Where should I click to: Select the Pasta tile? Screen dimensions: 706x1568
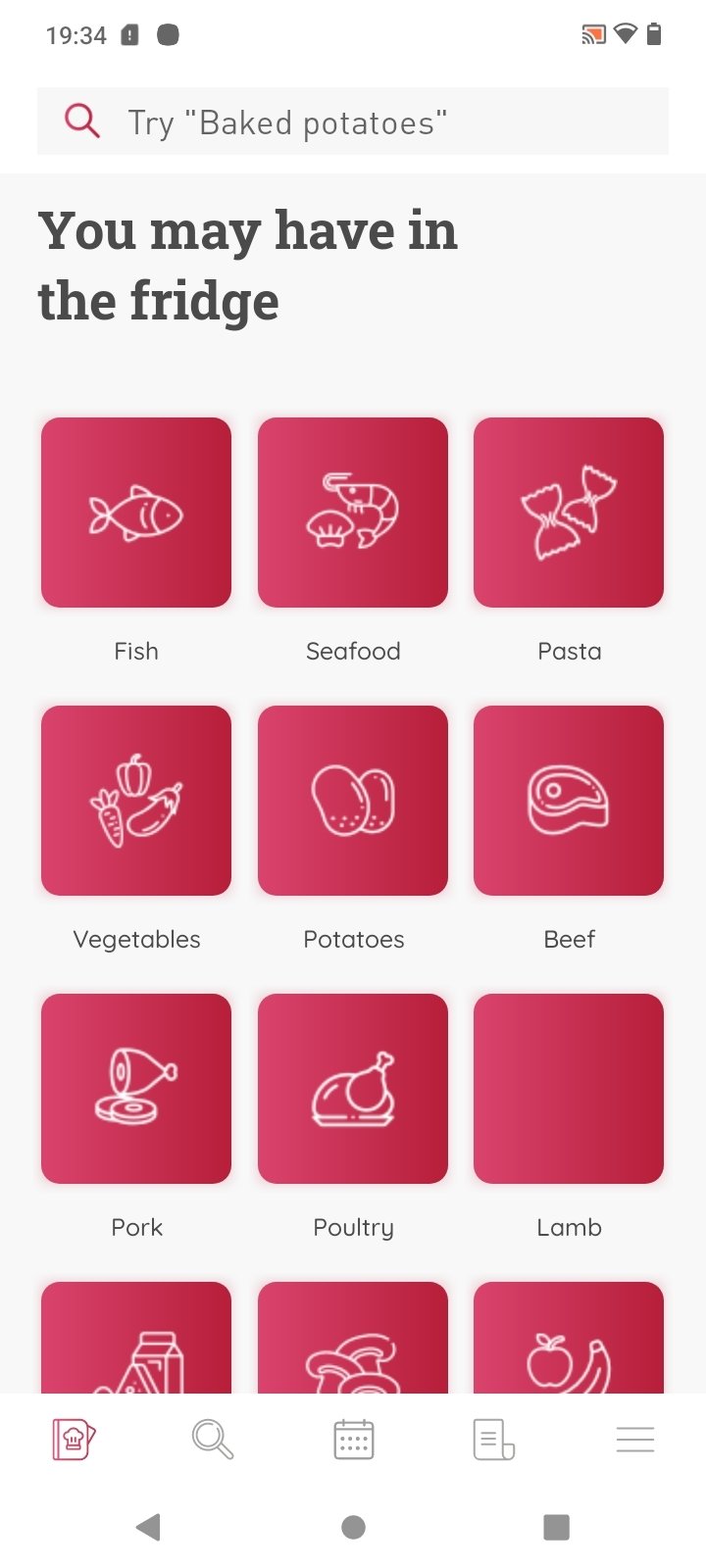coord(569,513)
